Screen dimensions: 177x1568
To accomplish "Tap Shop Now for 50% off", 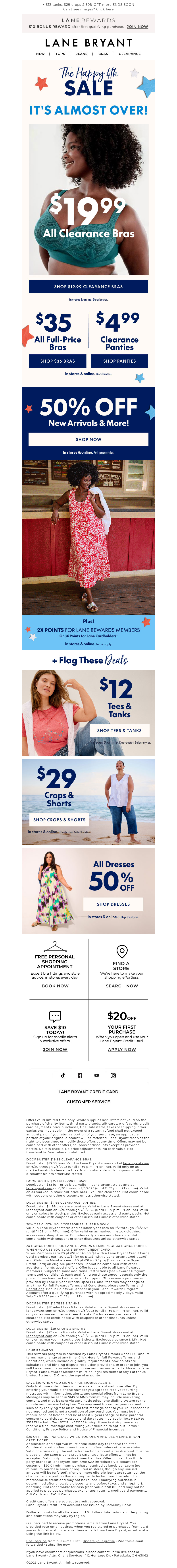I will pyautogui.click(x=88, y=439).
